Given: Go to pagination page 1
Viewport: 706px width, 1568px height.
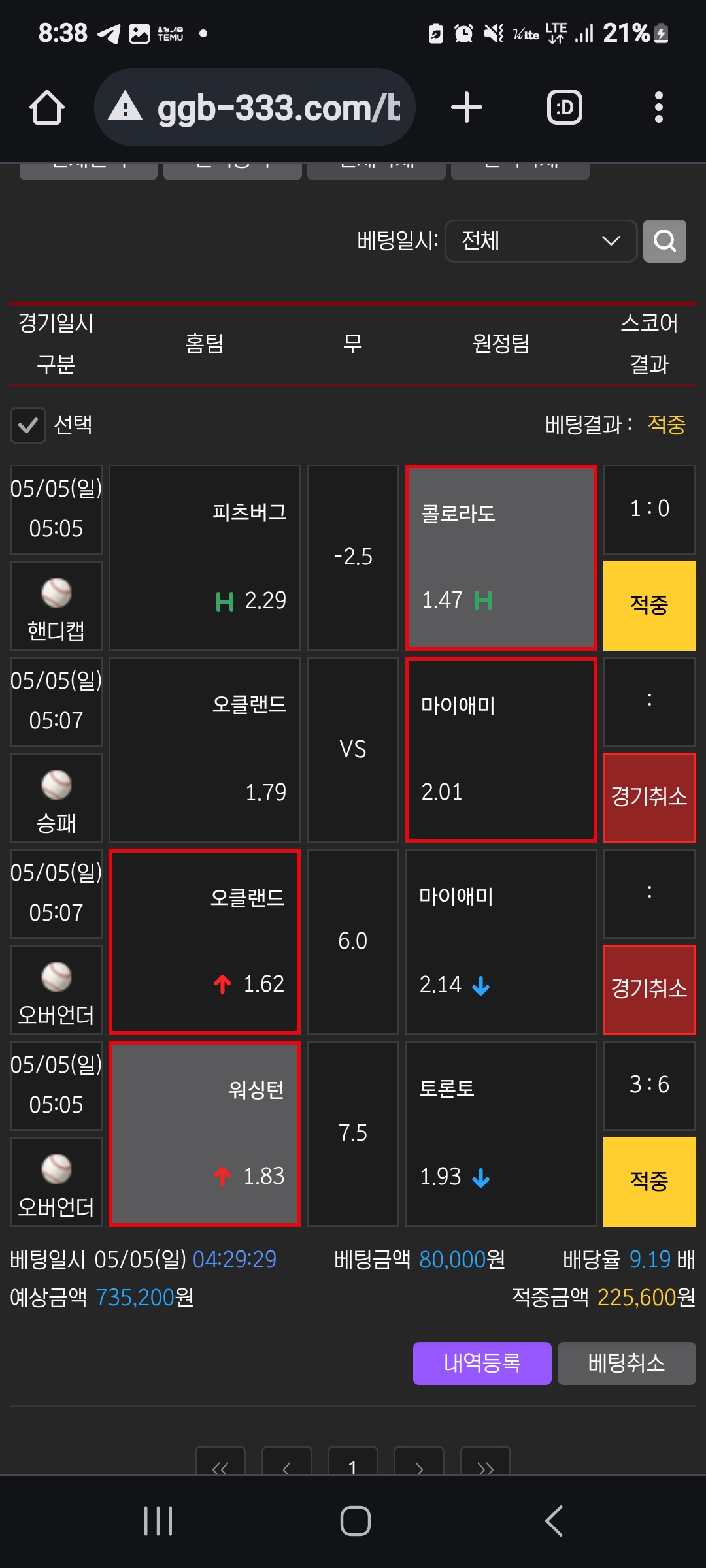Looking at the screenshot, I should pos(352,1463).
